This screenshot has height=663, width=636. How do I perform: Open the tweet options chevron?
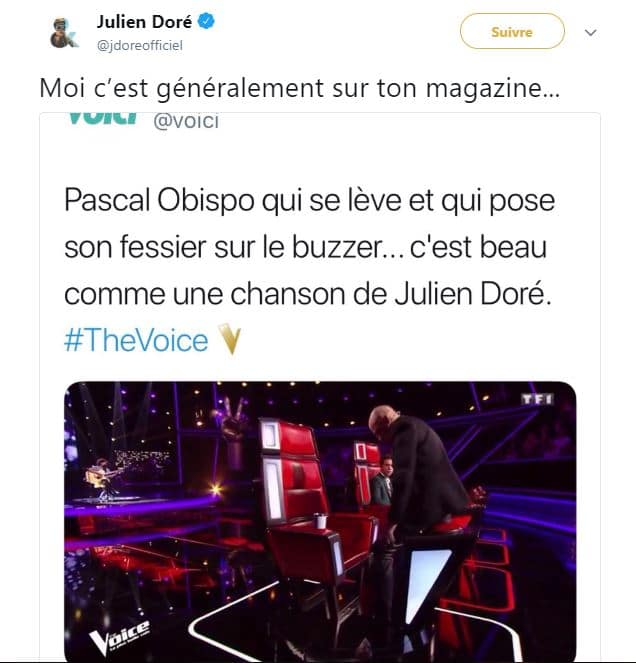[x=590, y=32]
